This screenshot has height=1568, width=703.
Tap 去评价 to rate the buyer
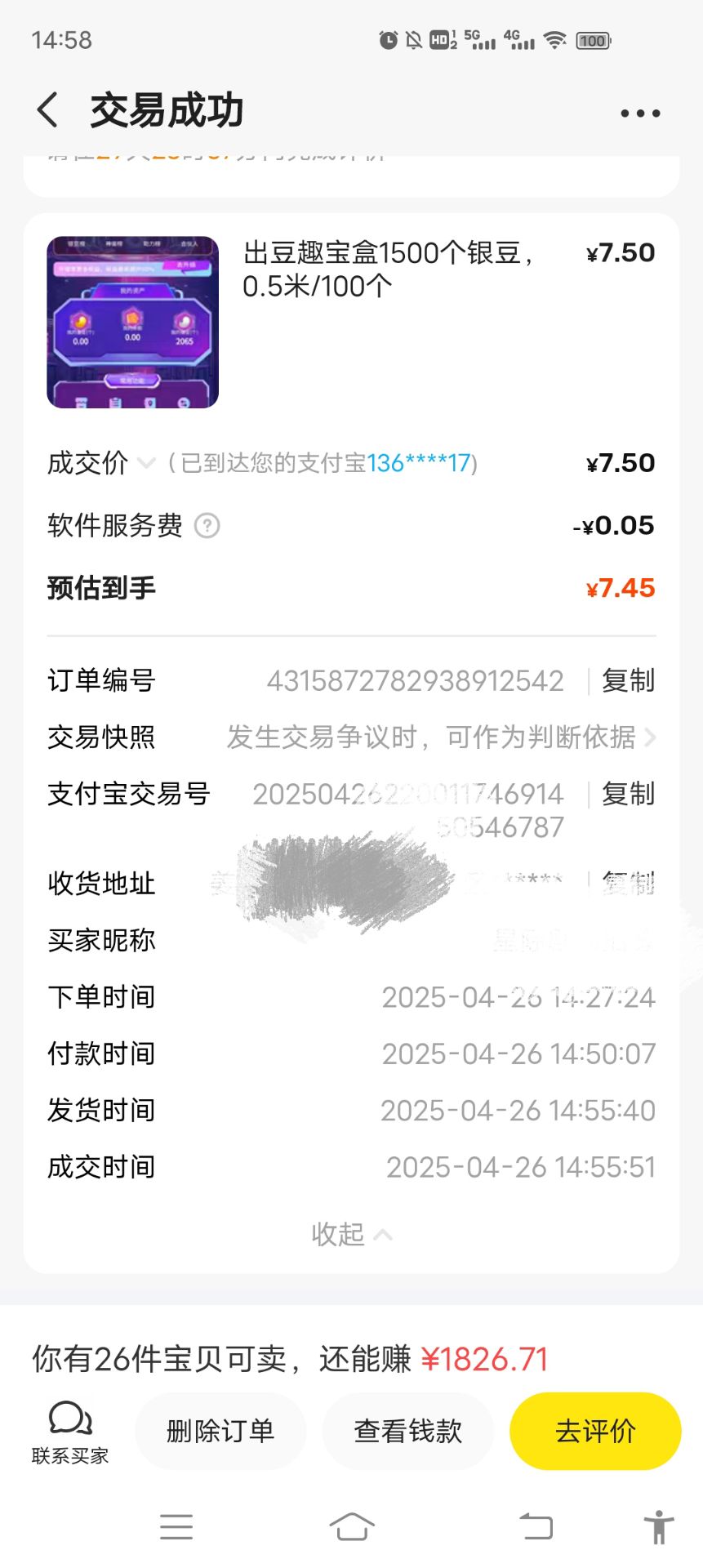(x=595, y=1431)
